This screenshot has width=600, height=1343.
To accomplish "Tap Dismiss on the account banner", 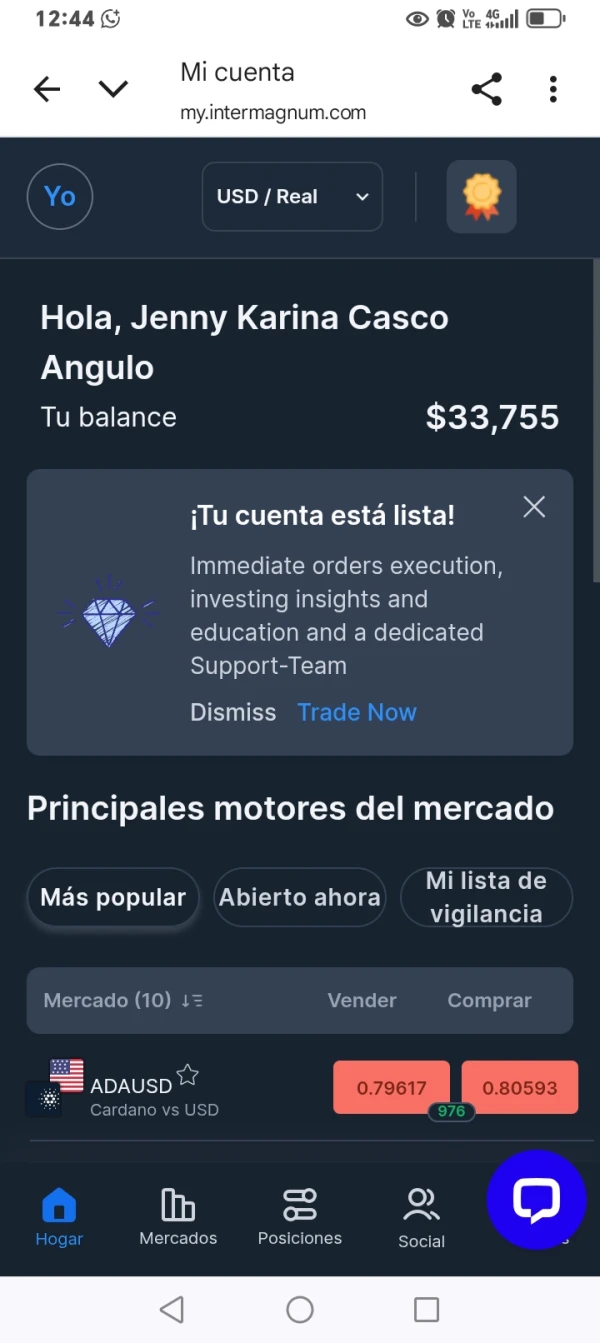I will (x=233, y=712).
